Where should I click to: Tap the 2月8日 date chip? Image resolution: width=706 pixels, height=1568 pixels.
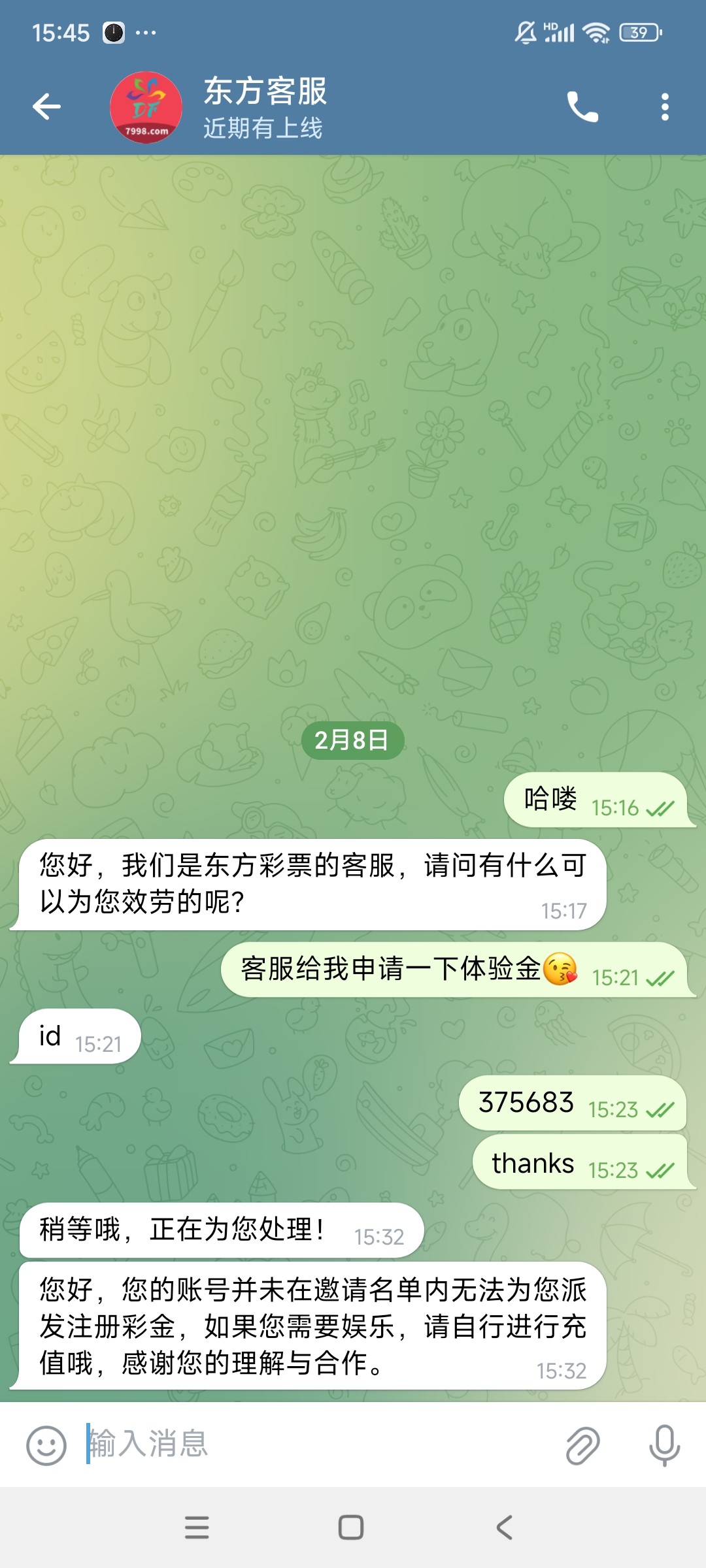click(x=352, y=740)
